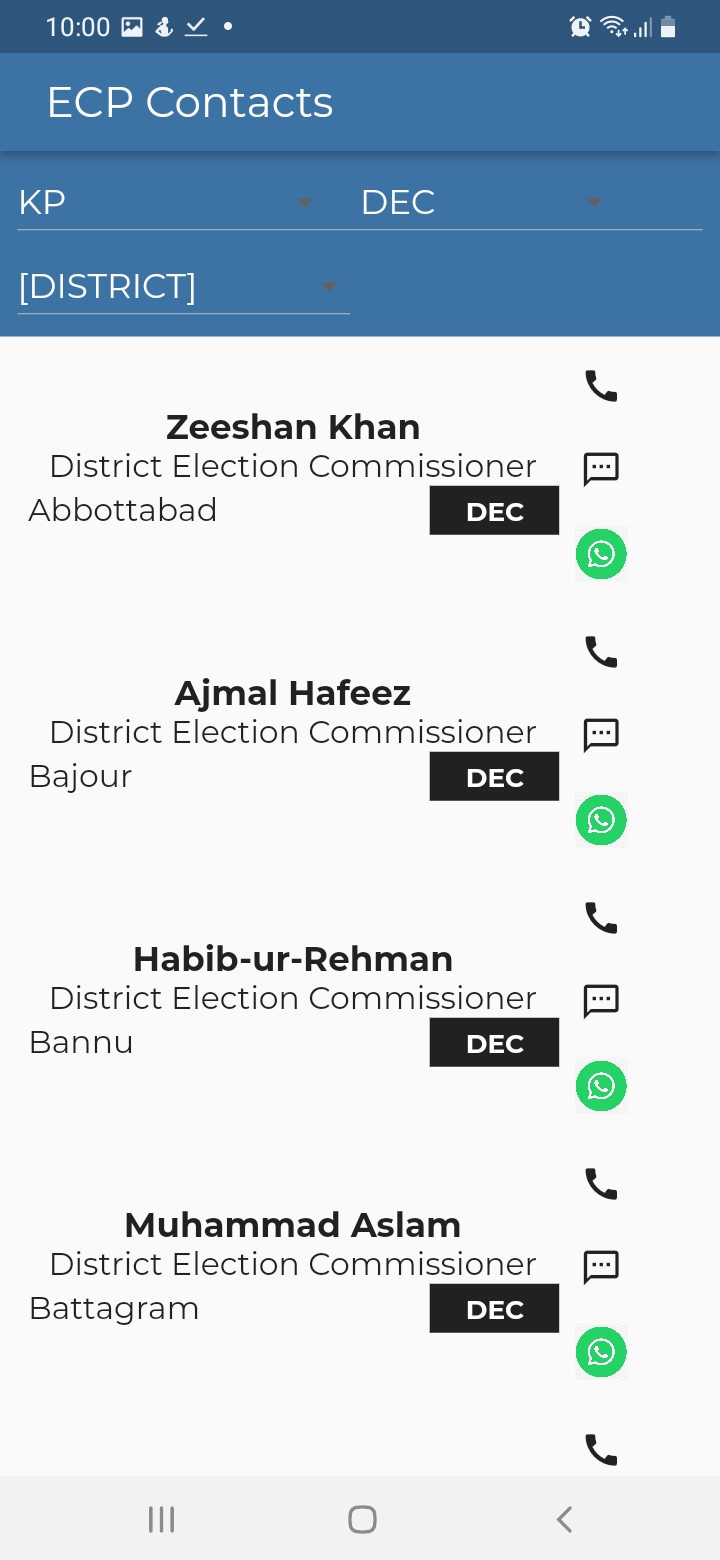Open the [DISTRICT] dropdown
The image size is (720, 1560).
183,287
